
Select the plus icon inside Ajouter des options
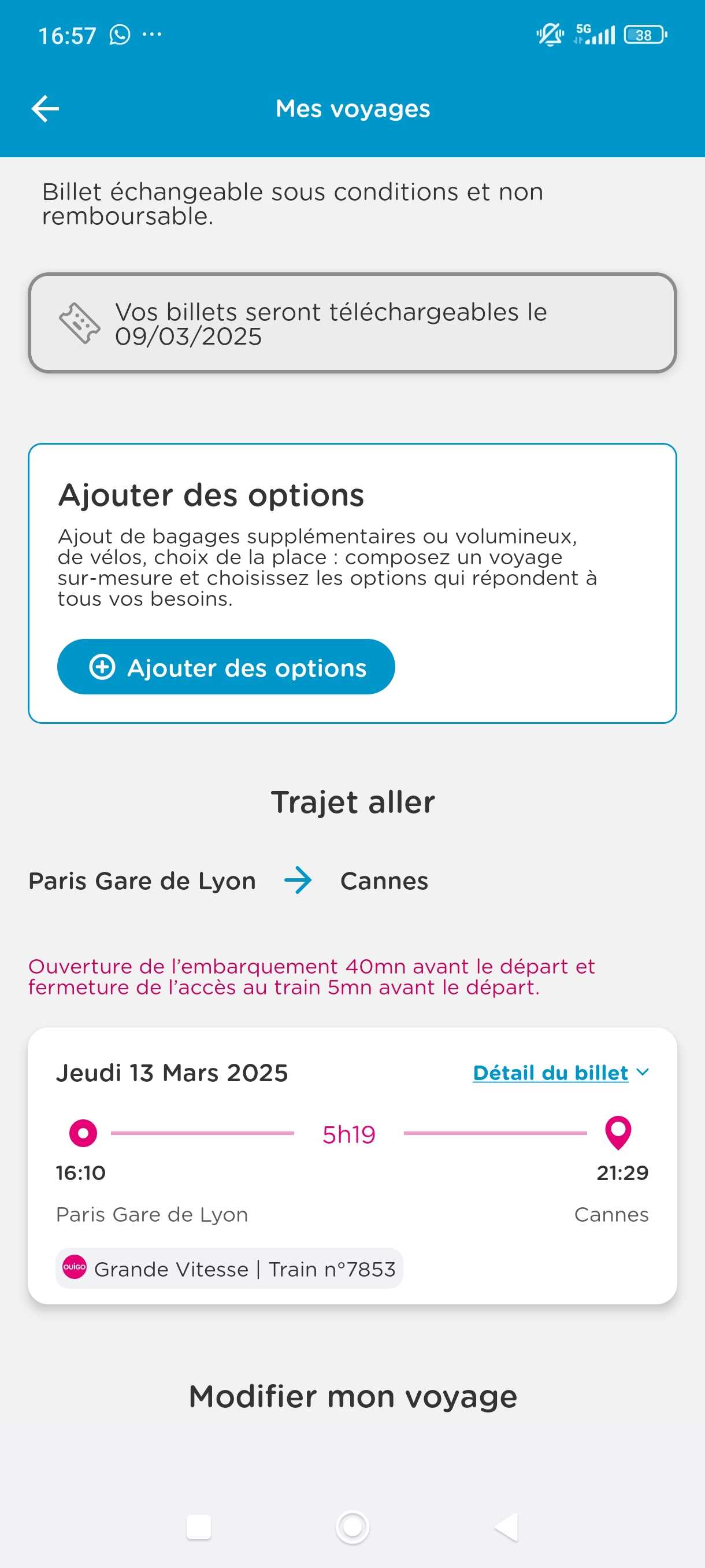pyautogui.click(x=103, y=667)
